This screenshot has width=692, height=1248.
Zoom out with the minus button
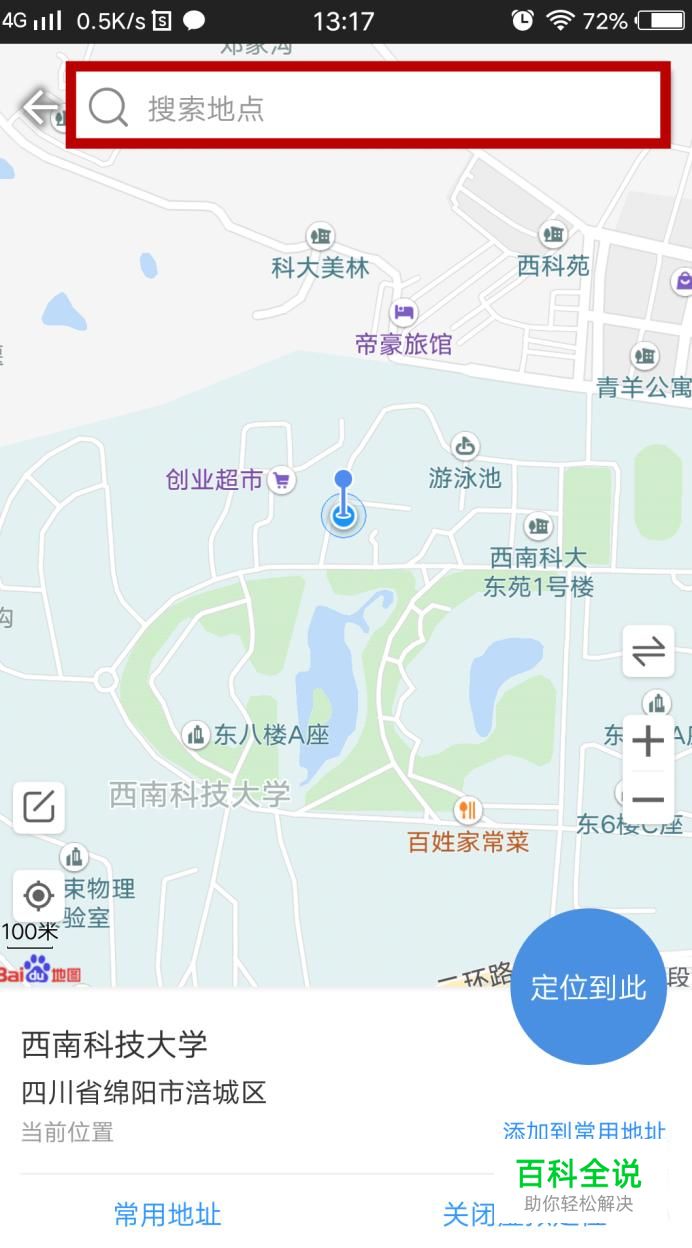point(648,799)
